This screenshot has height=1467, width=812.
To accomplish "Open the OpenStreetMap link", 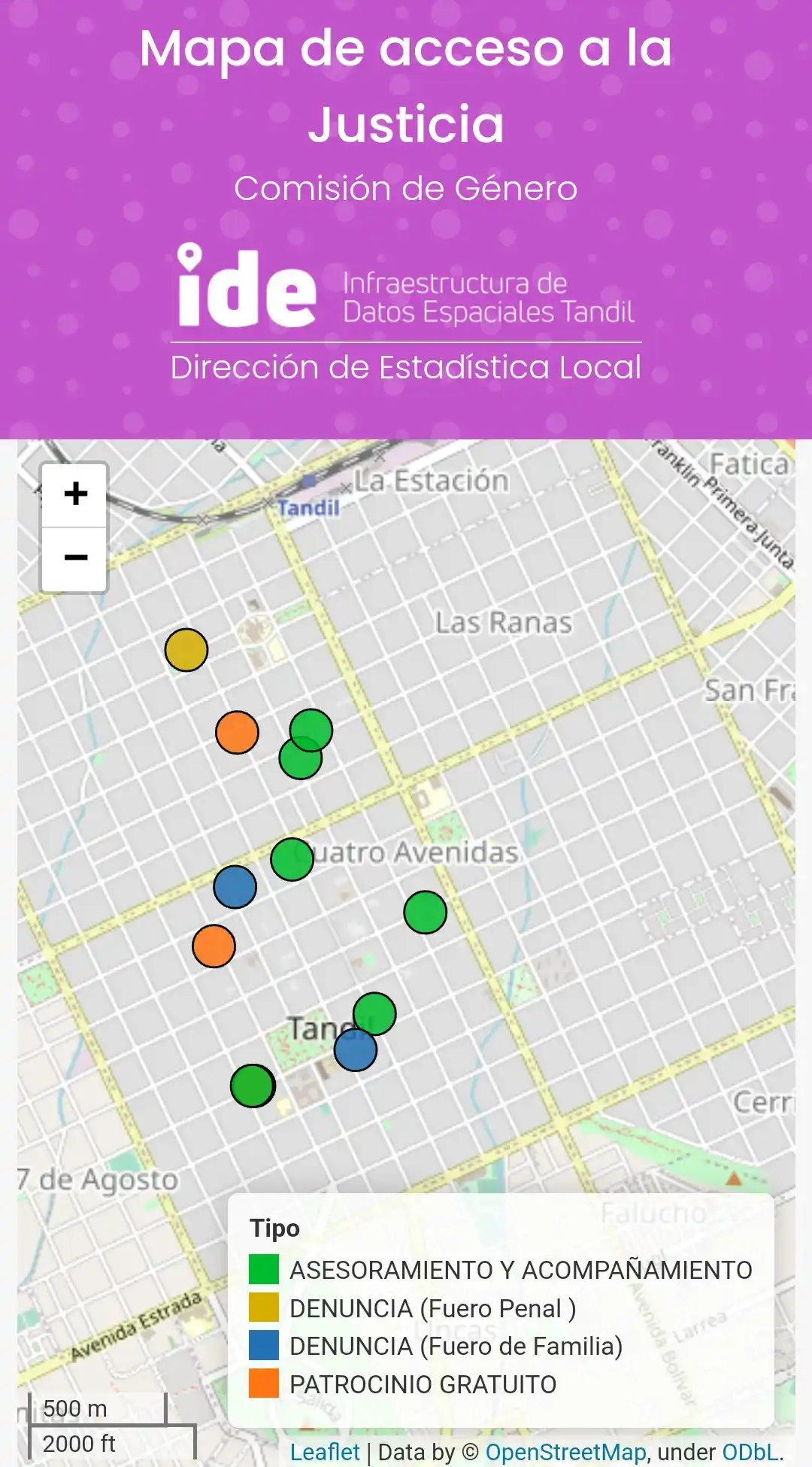I will click(x=565, y=1451).
